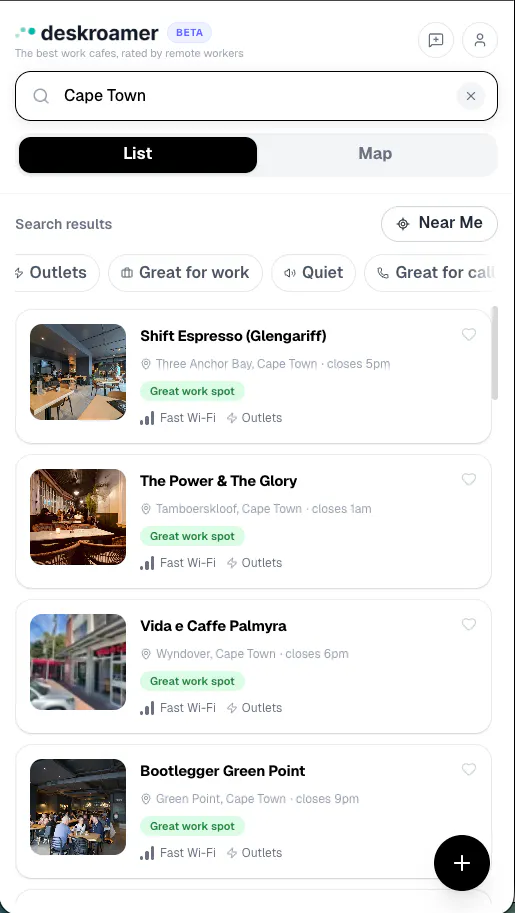Select the Quiet filter chip
Viewport: 515px width, 913px height.
[x=313, y=273]
